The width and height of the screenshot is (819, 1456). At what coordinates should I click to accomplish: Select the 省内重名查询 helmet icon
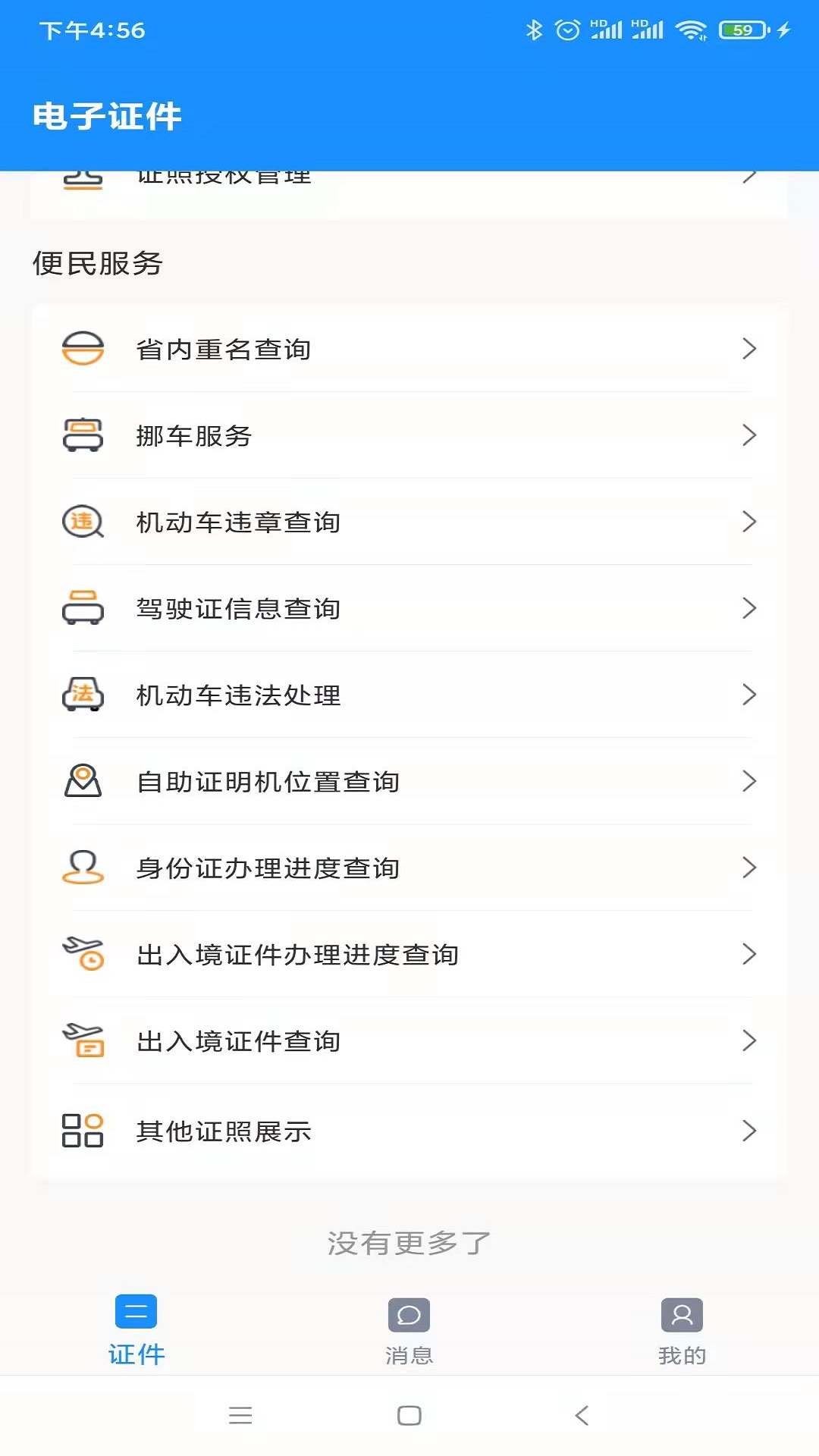coord(83,349)
